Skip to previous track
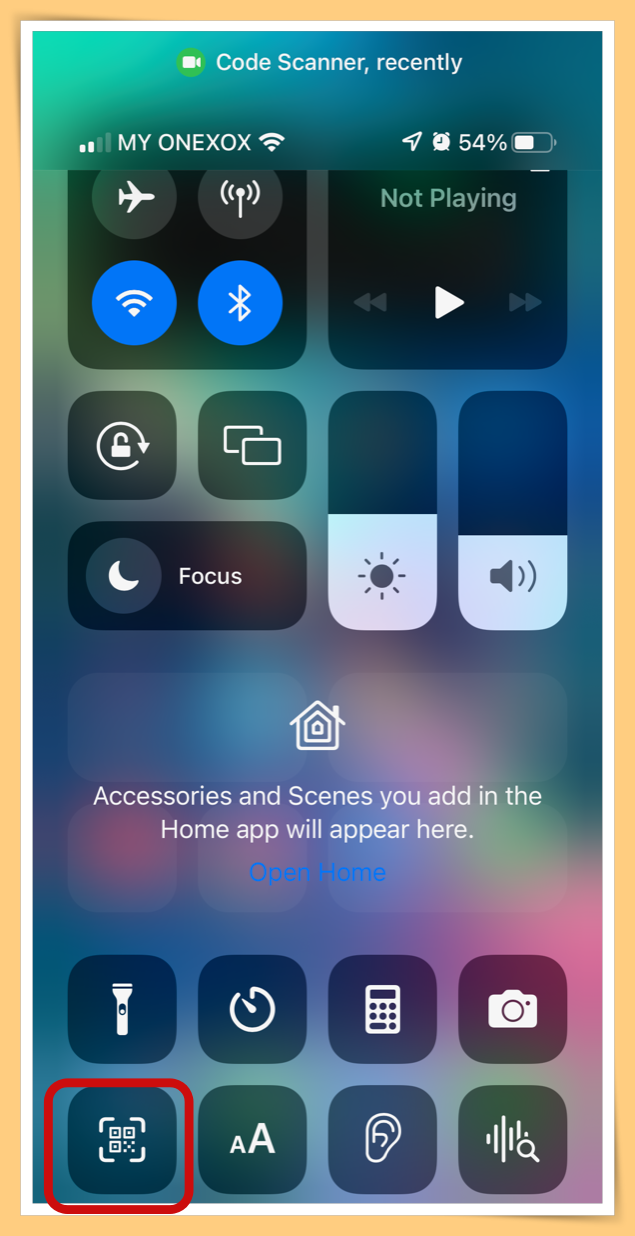 tap(370, 302)
